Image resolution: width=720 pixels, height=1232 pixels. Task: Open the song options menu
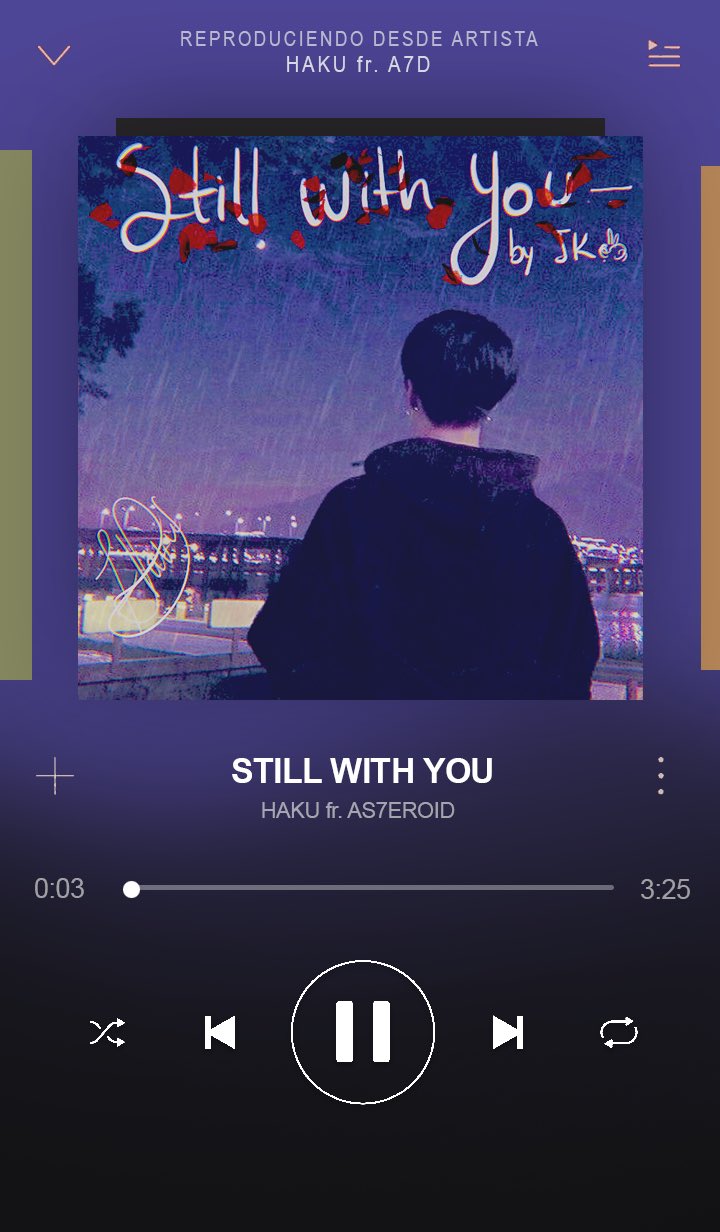click(x=660, y=775)
